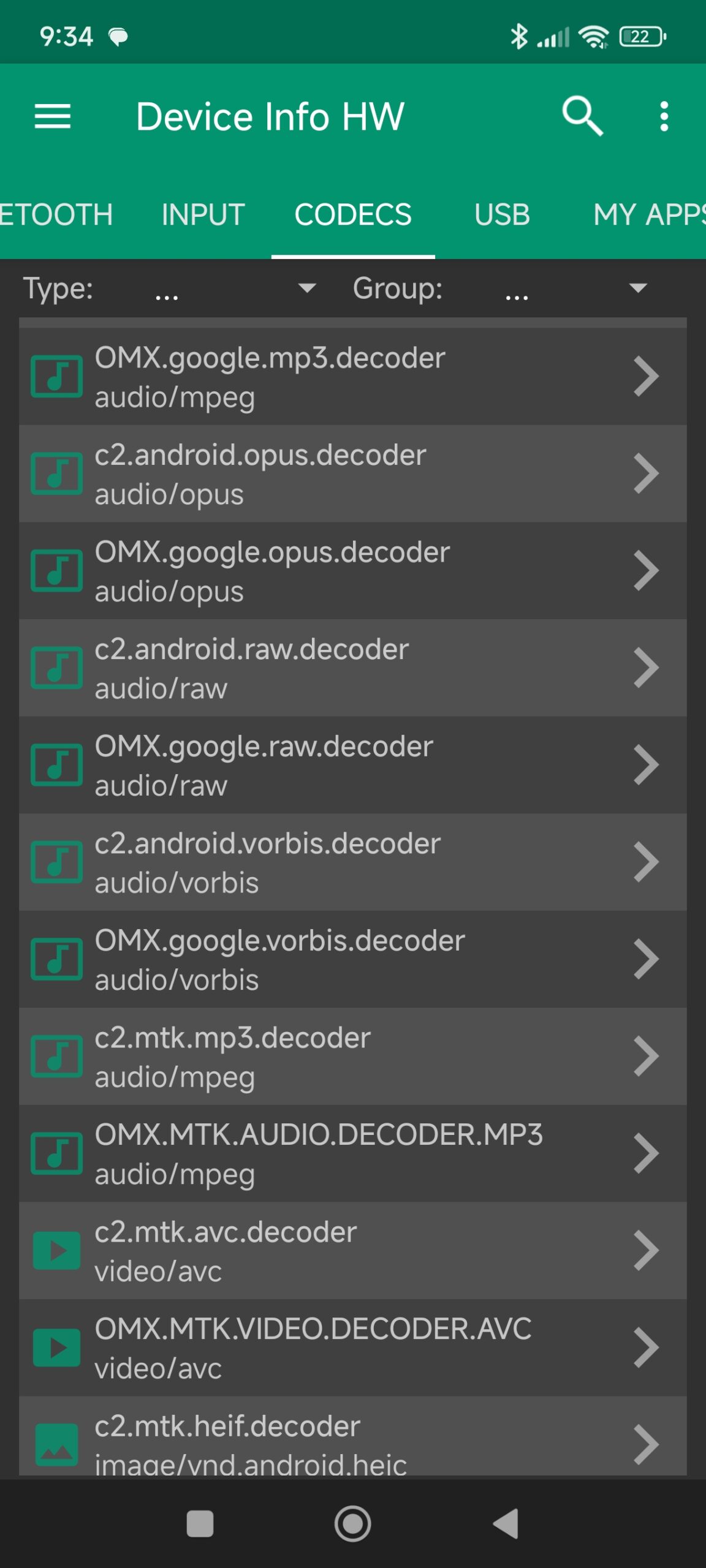View OMX.google.opus.decoder codec info

pos(352,571)
